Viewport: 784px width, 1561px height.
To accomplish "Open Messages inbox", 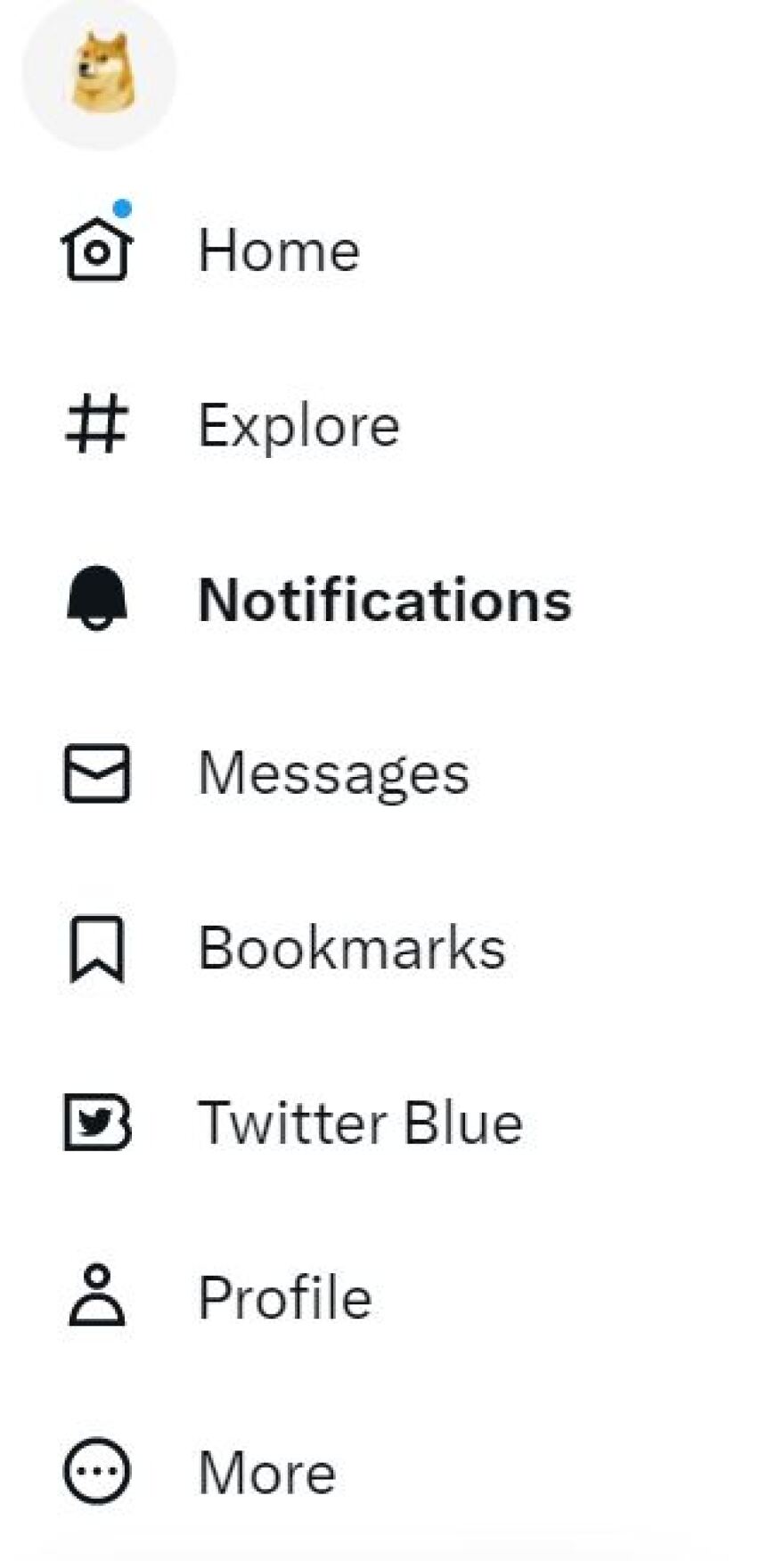I will (266, 773).
